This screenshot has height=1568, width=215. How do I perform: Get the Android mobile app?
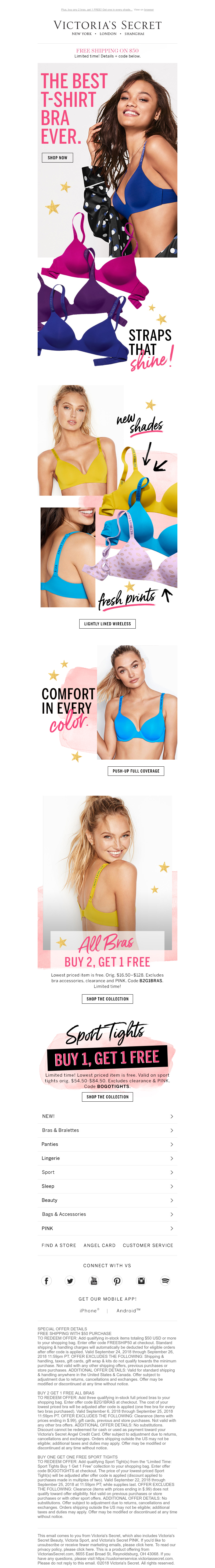(128, 1310)
